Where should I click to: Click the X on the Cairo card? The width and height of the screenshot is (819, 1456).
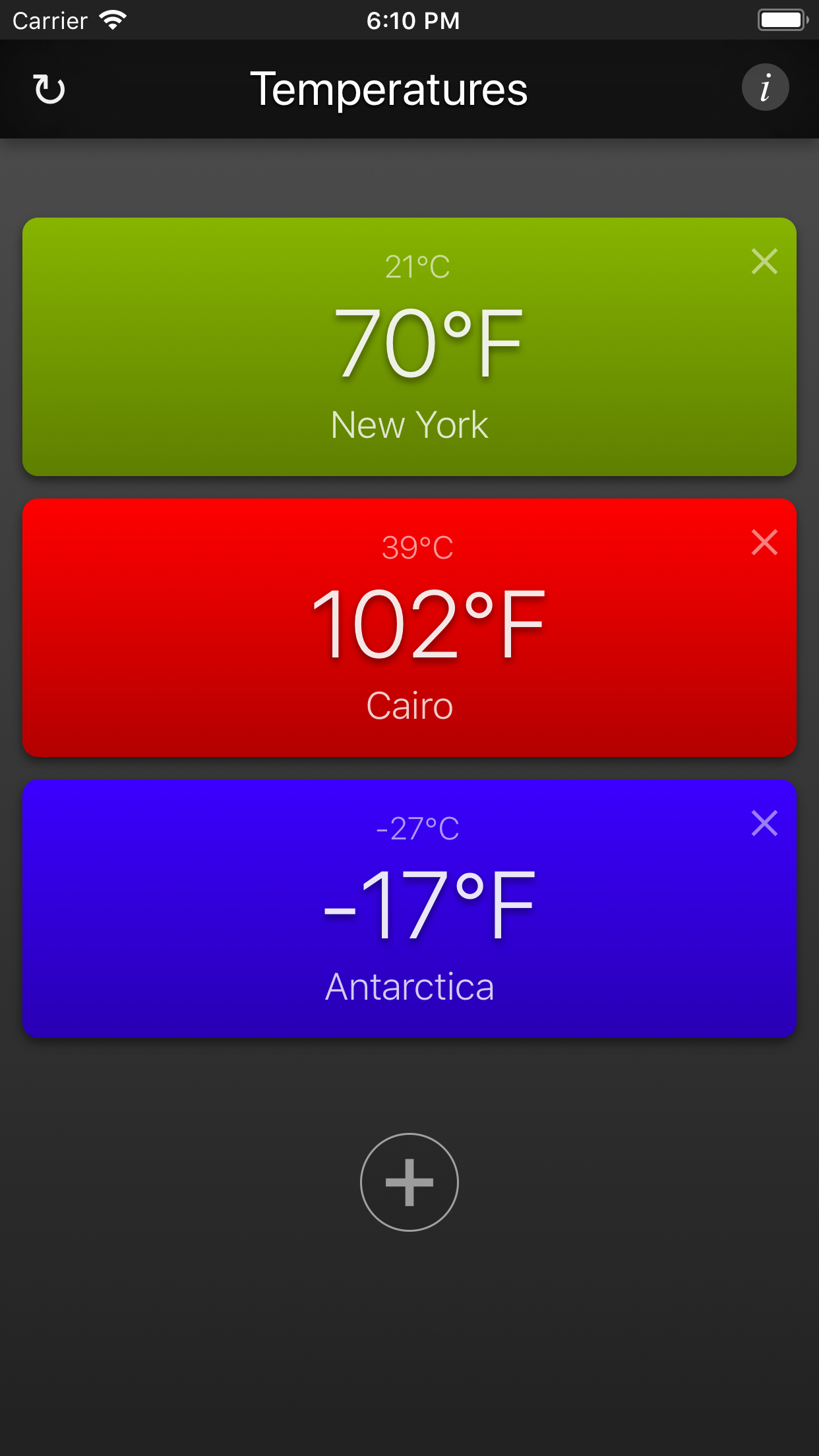tap(764, 543)
